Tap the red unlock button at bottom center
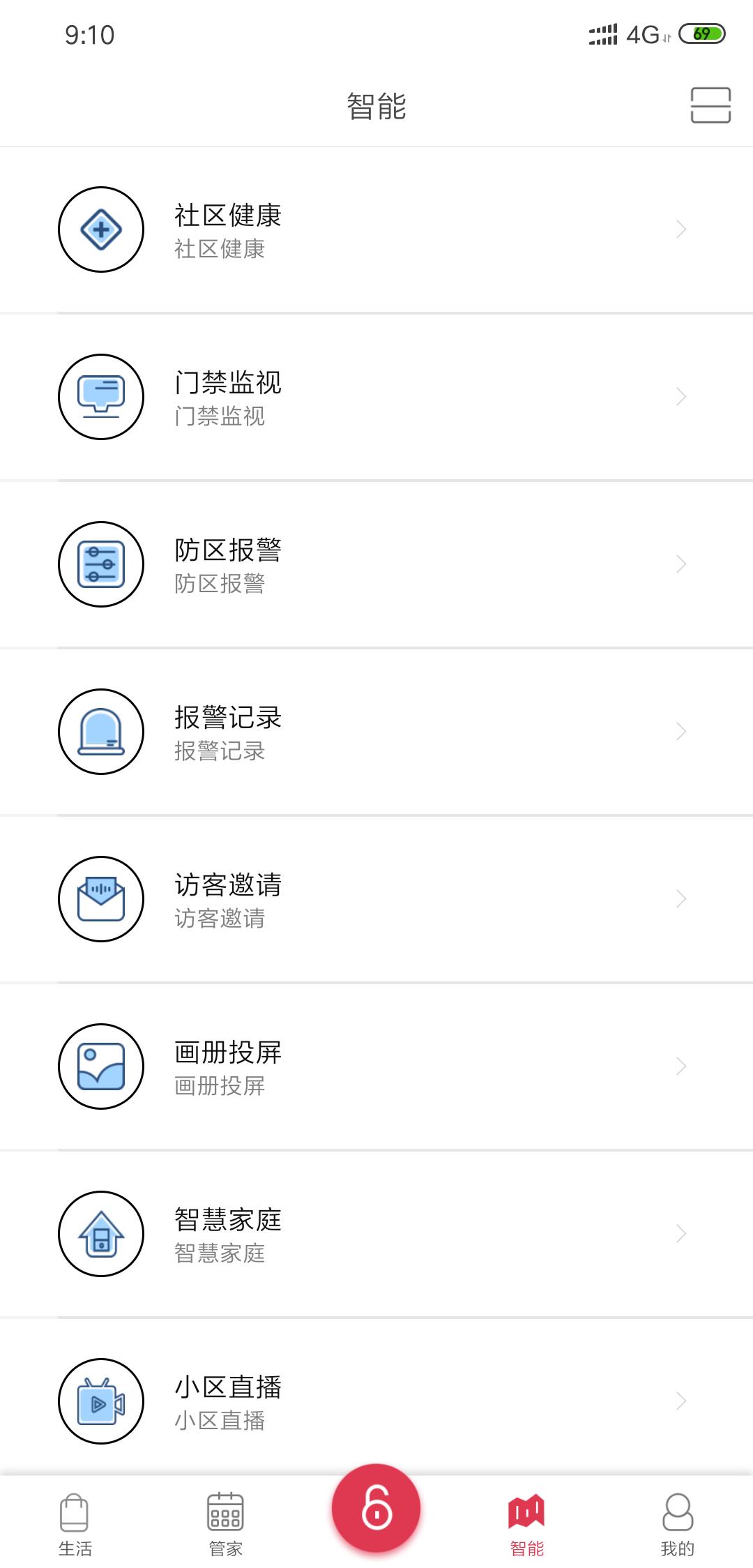Viewport: 753px width, 1568px height. pyautogui.click(x=376, y=1509)
